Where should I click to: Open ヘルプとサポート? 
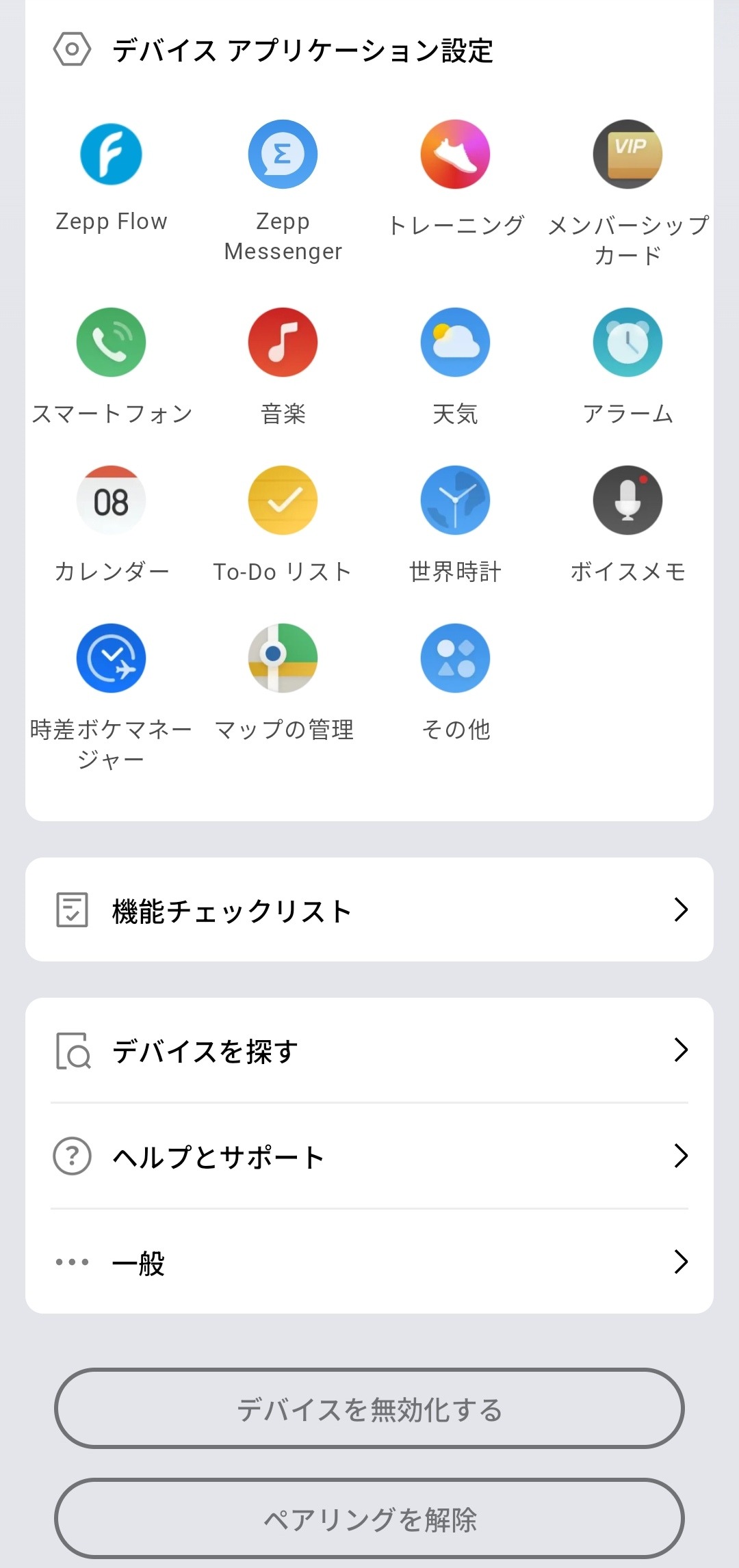click(369, 1156)
